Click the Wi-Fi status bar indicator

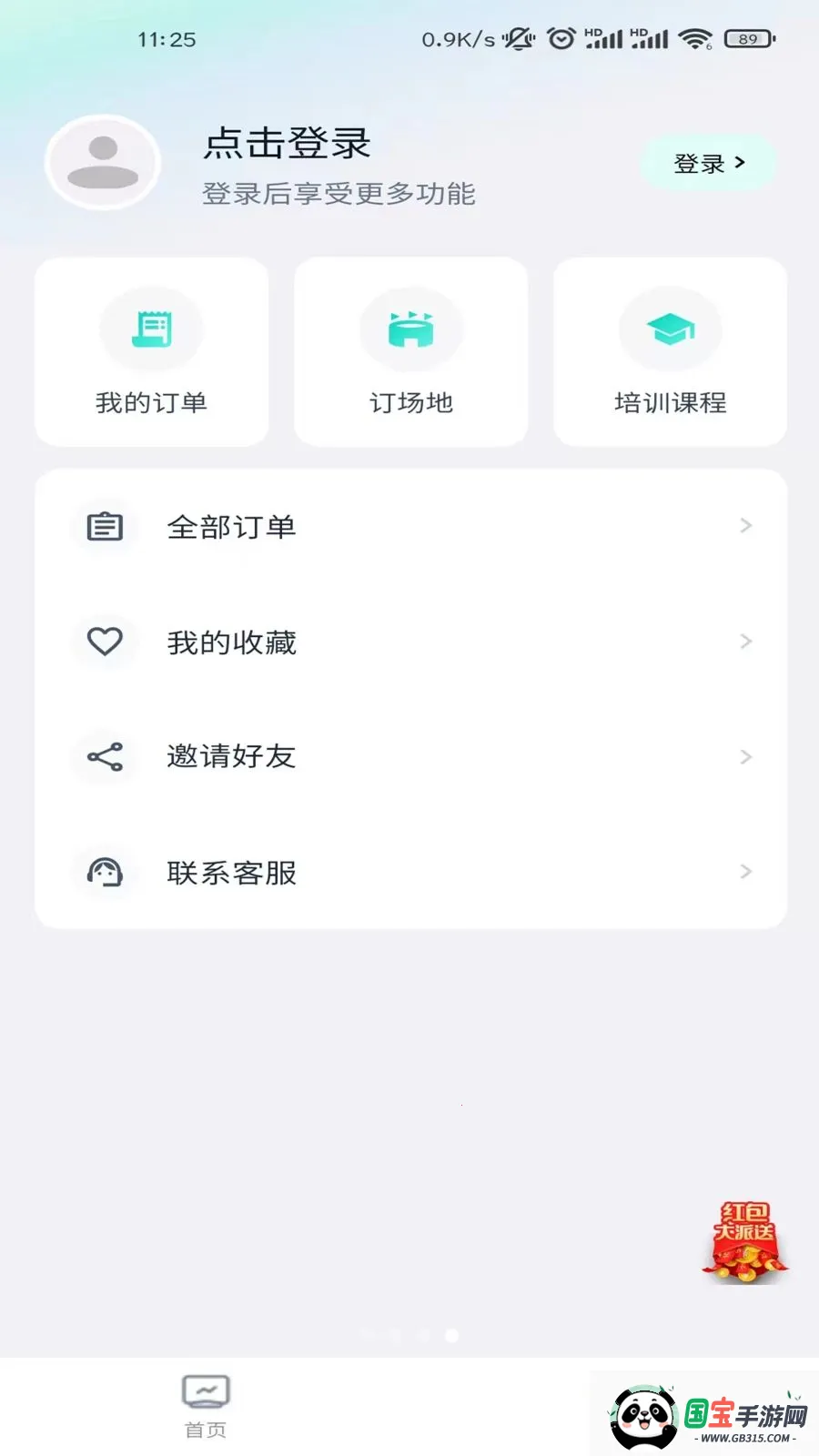pos(696,38)
